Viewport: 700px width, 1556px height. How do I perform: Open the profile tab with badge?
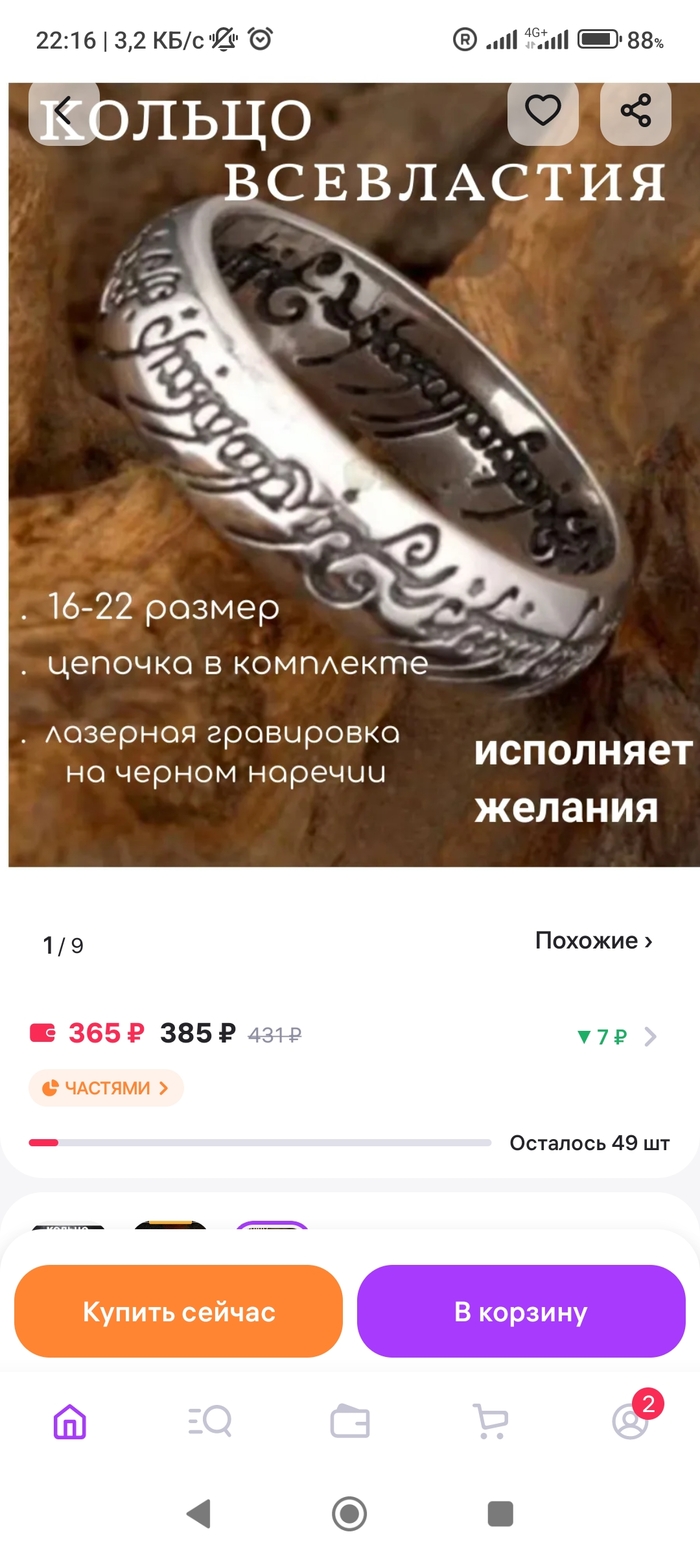coord(630,1421)
